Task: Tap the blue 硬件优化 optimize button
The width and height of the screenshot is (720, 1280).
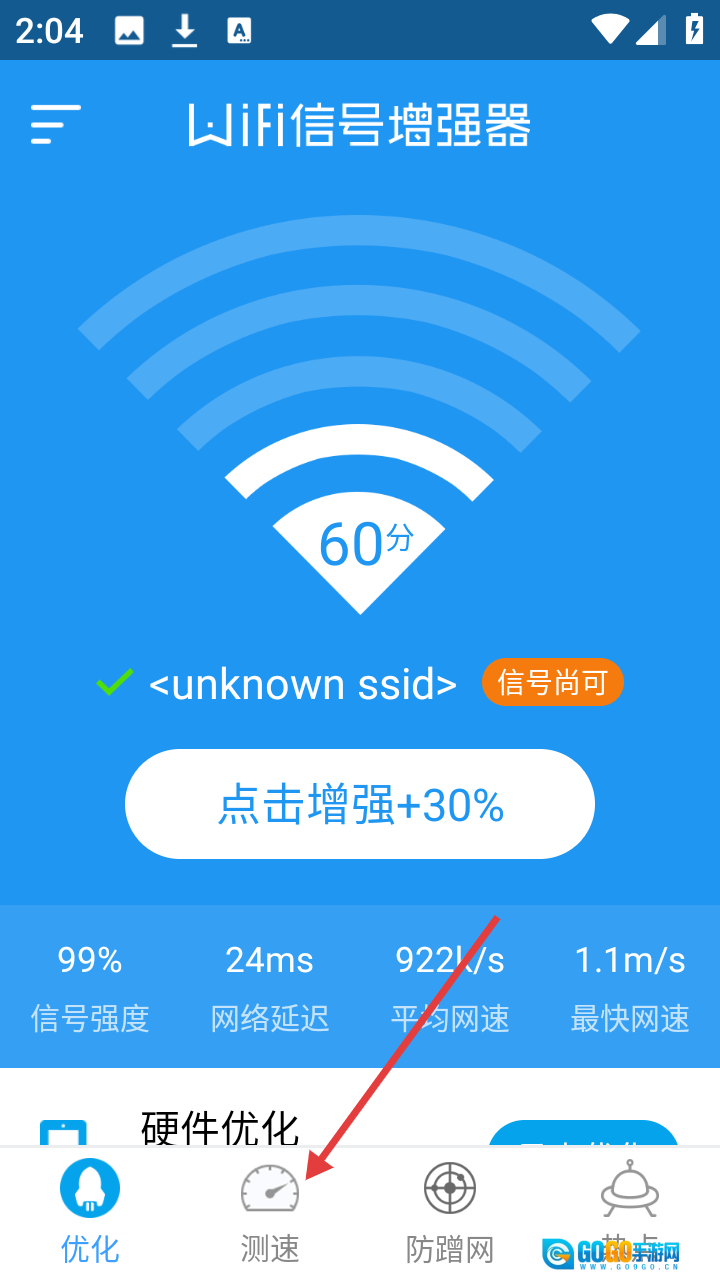Action: click(583, 1135)
